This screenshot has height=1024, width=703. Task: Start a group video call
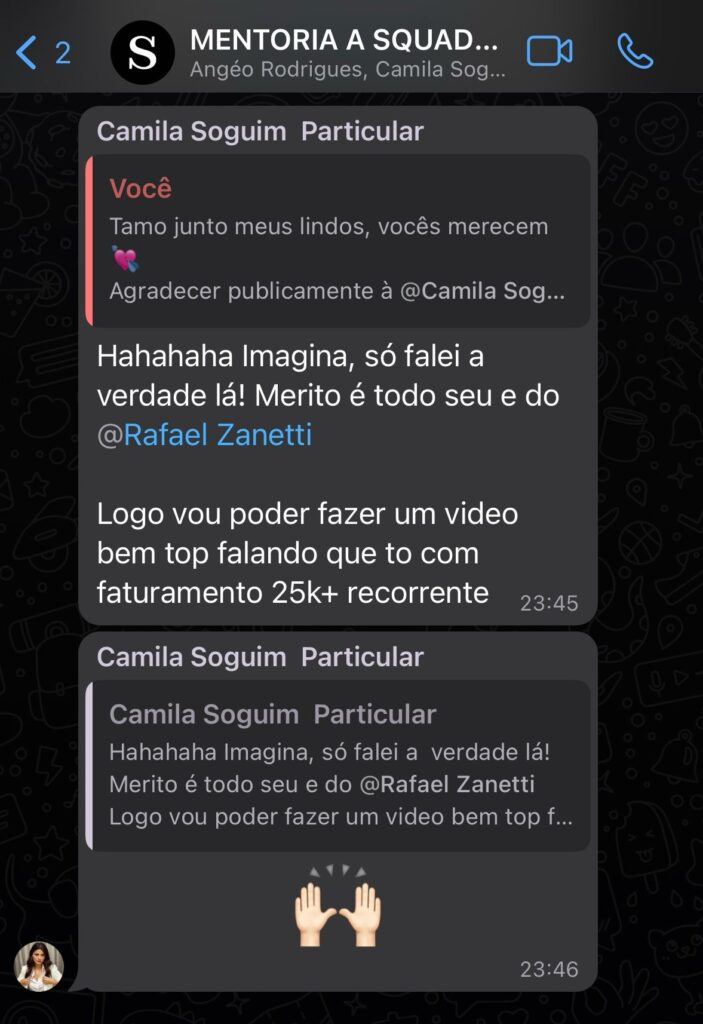coord(549,51)
